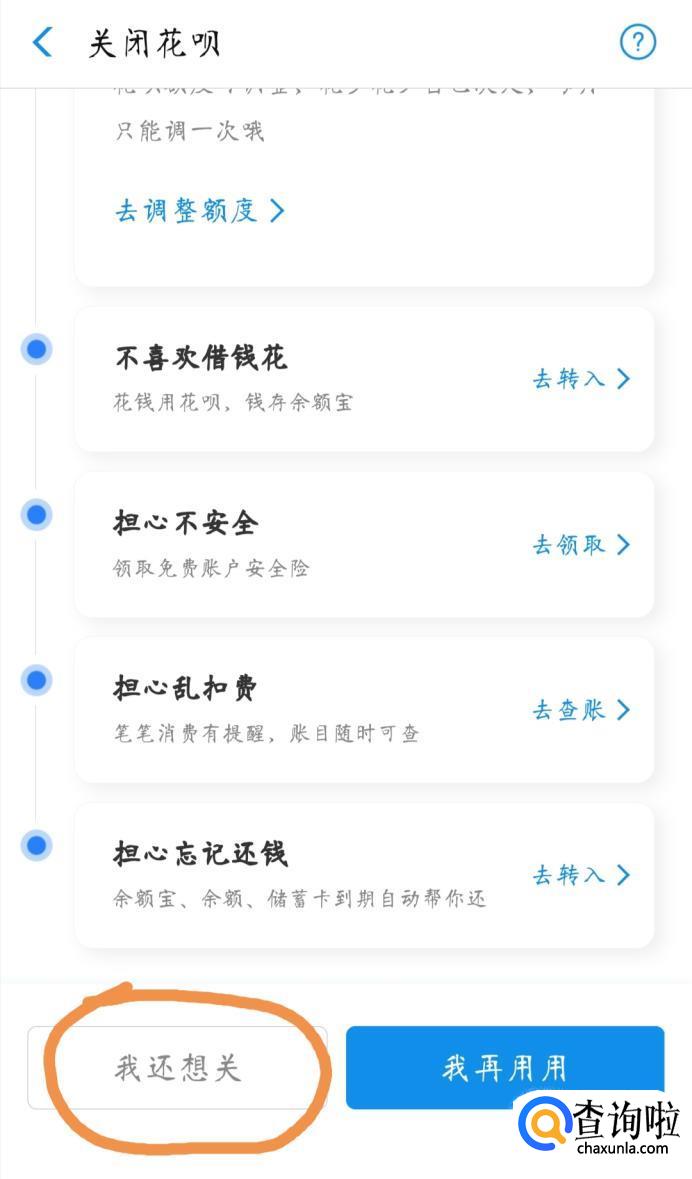Open the help question mark icon
This screenshot has width=692, height=1179.
[x=638, y=43]
